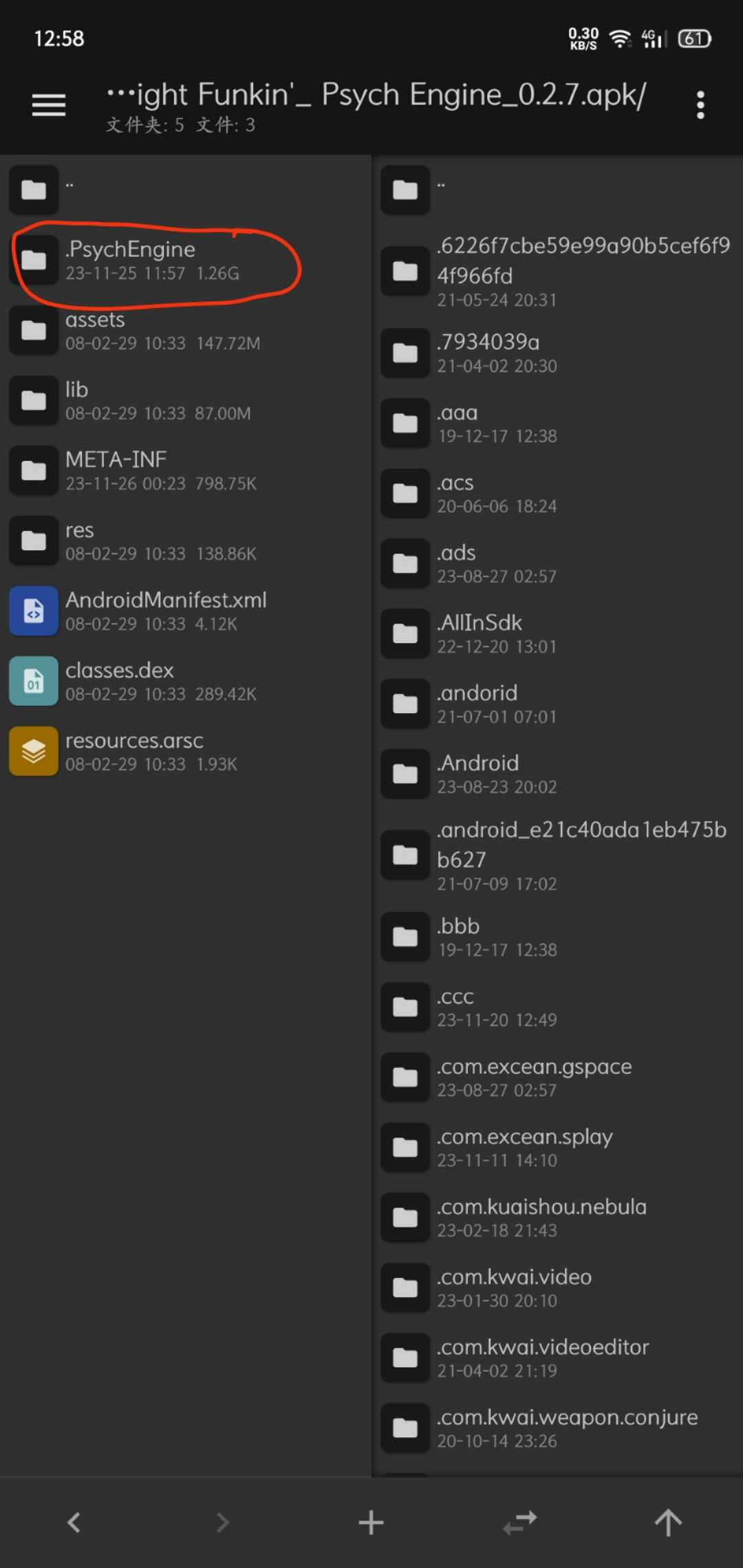This screenshot has width=743, height=1568.
Task: Open the three-dot overflow menu
Action: 700,105
